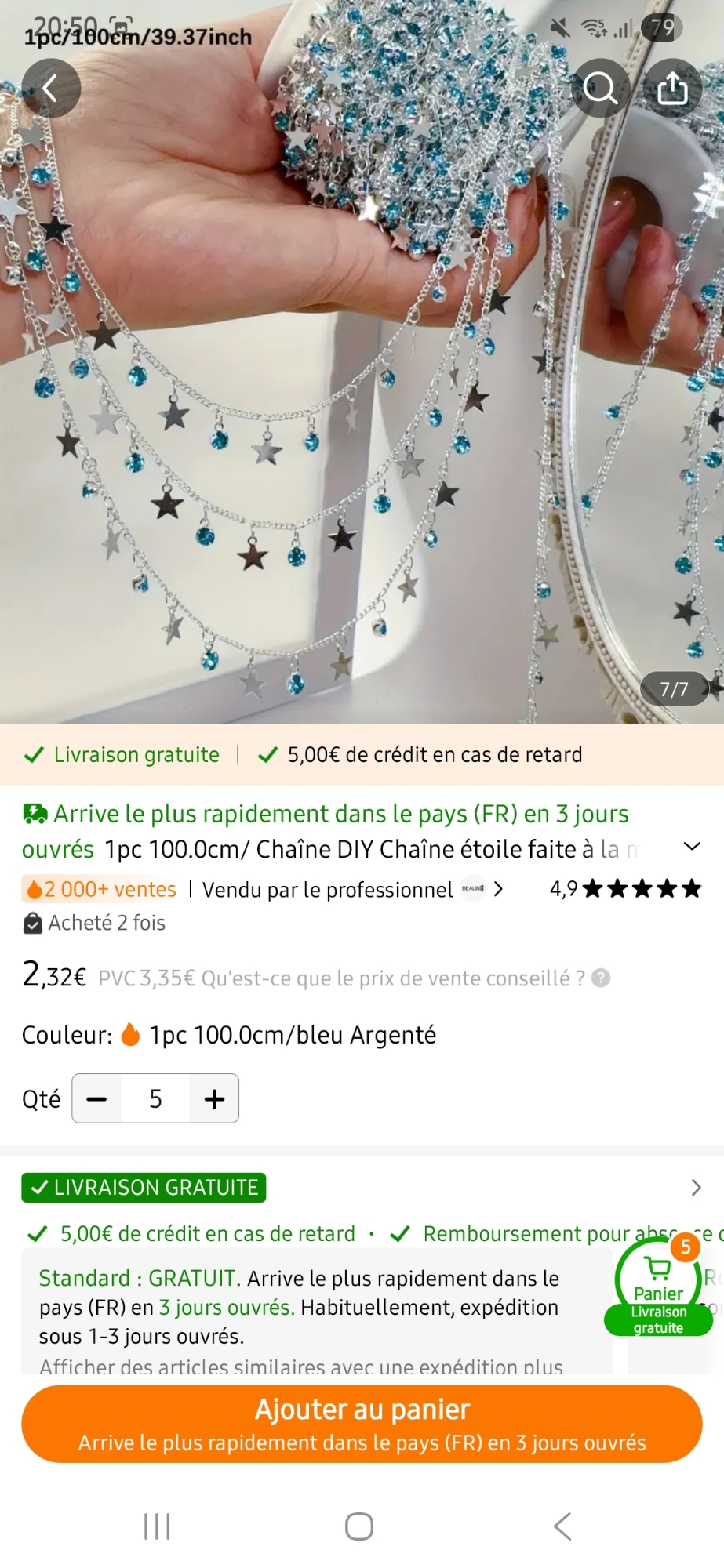Go to the system home screen
The image size is (724, 1568).
(359, 1526)
